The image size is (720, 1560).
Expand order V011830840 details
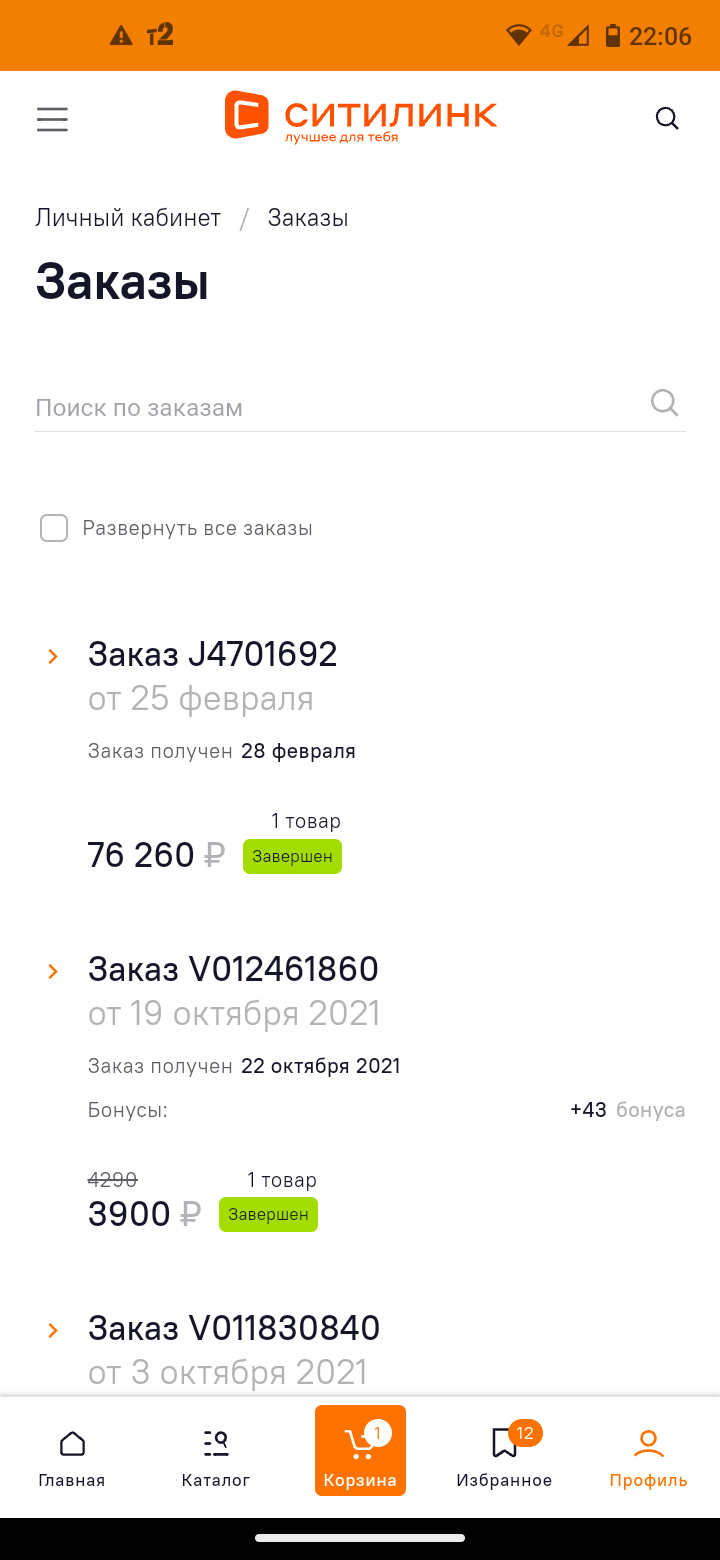point(54,1330)
